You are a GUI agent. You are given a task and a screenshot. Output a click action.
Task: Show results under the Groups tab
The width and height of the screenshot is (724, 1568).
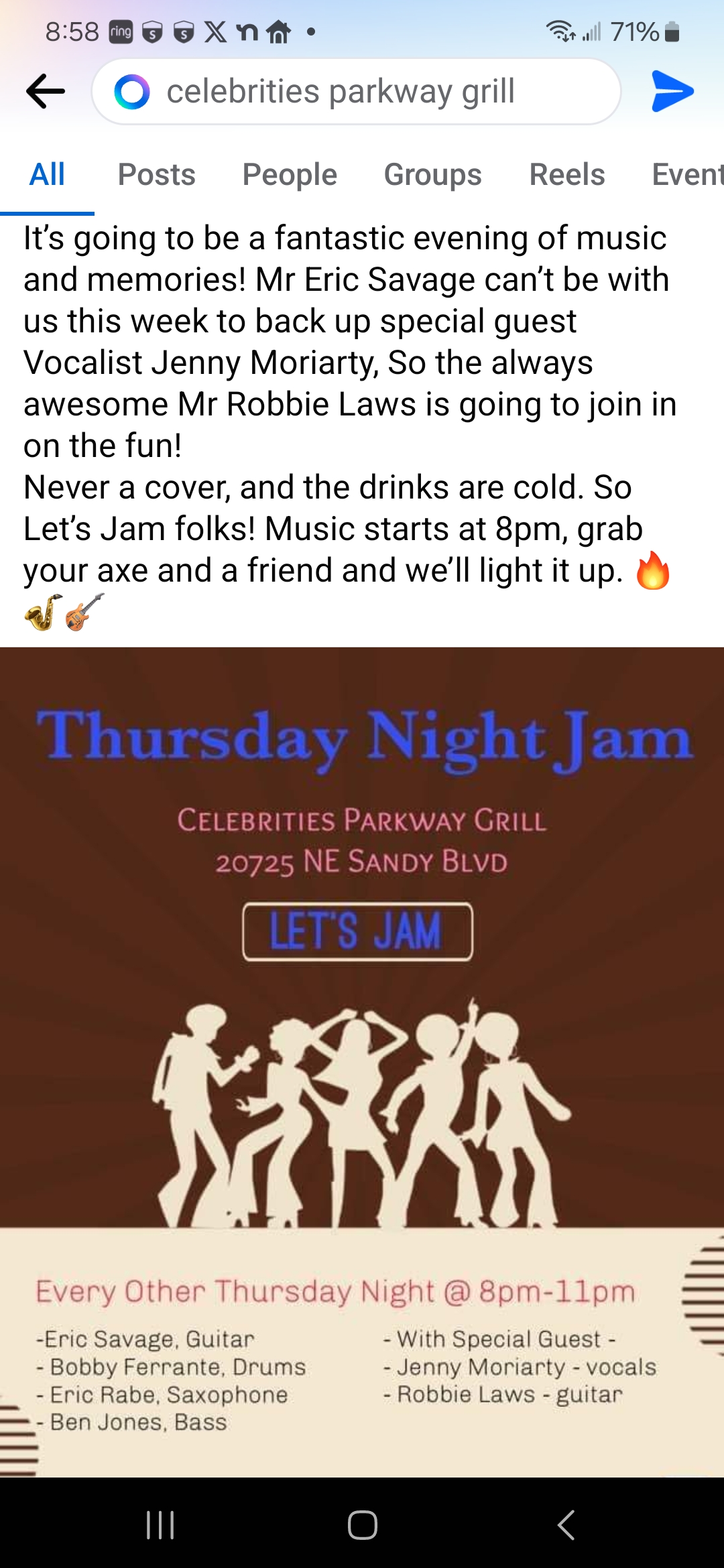[433, 175]
